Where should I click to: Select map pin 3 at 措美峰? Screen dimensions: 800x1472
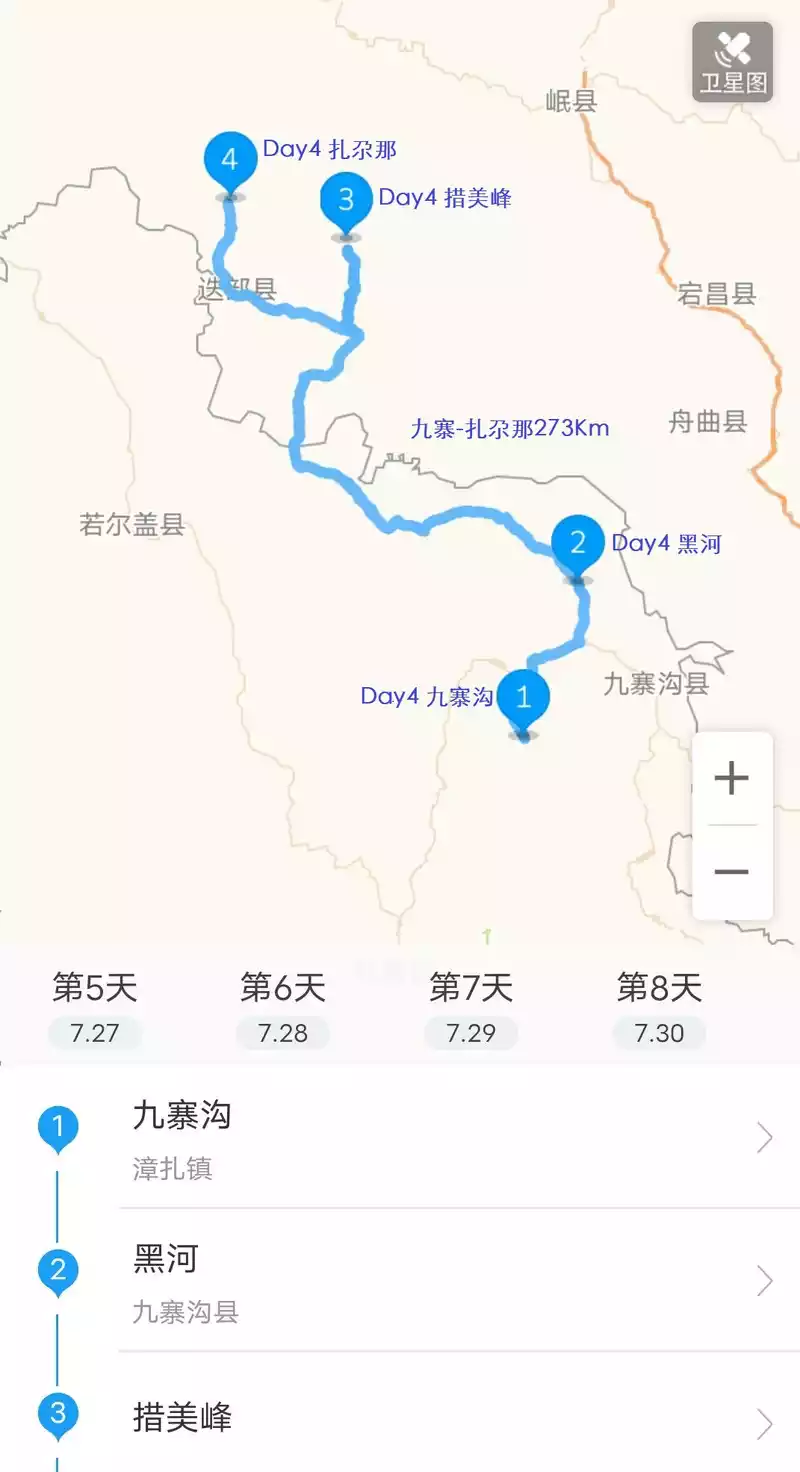(x=346, y=200)
